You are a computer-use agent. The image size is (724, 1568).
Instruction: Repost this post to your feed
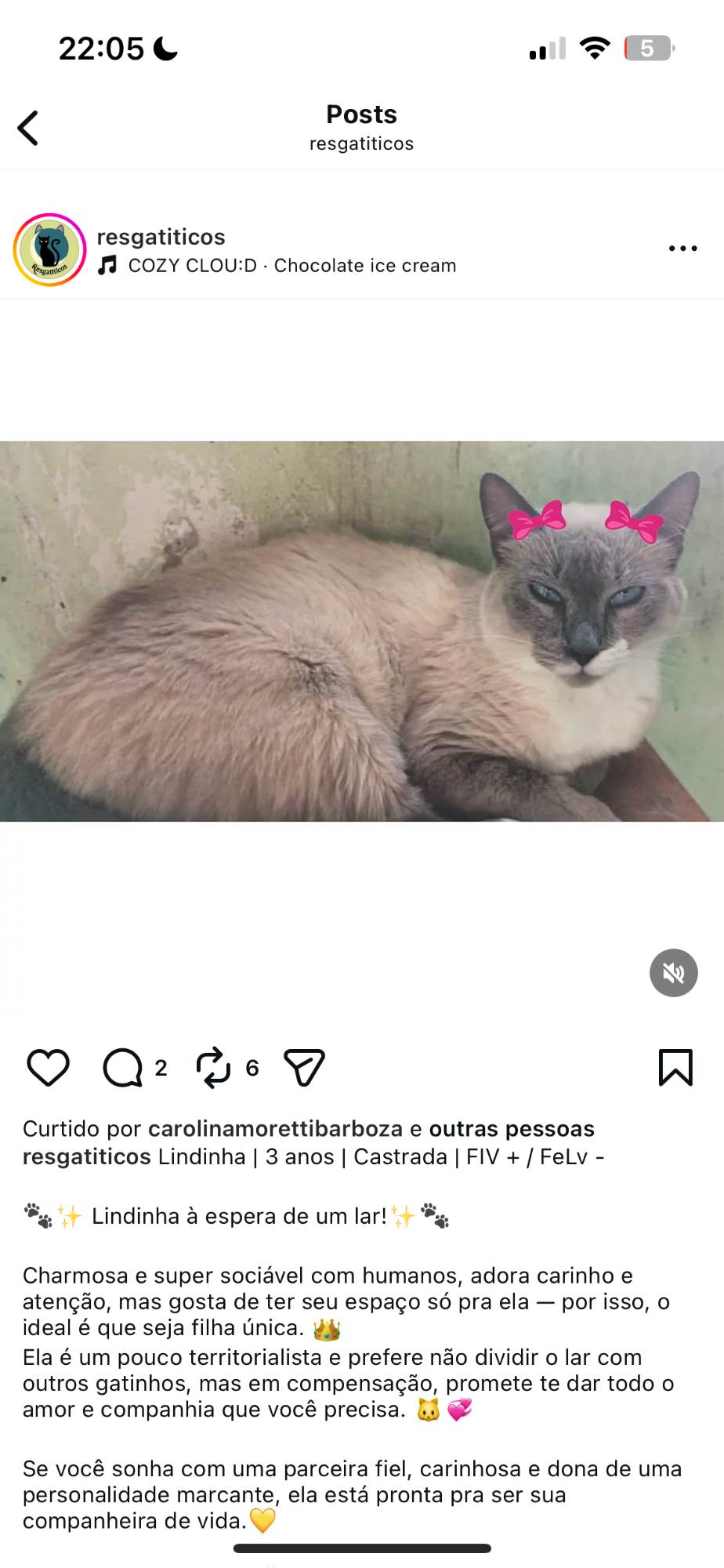[213, 1067]
